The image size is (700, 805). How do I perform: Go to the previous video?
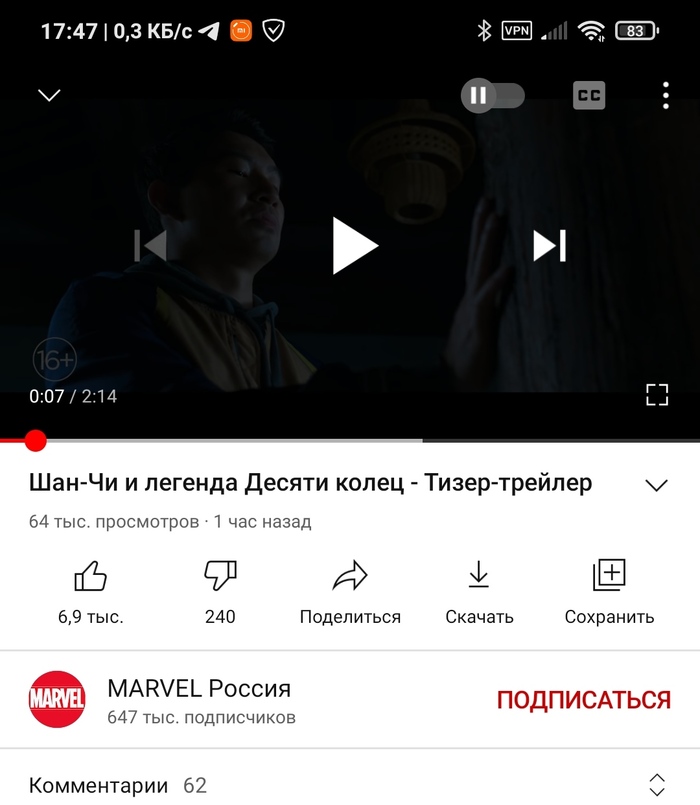[151, 245]
